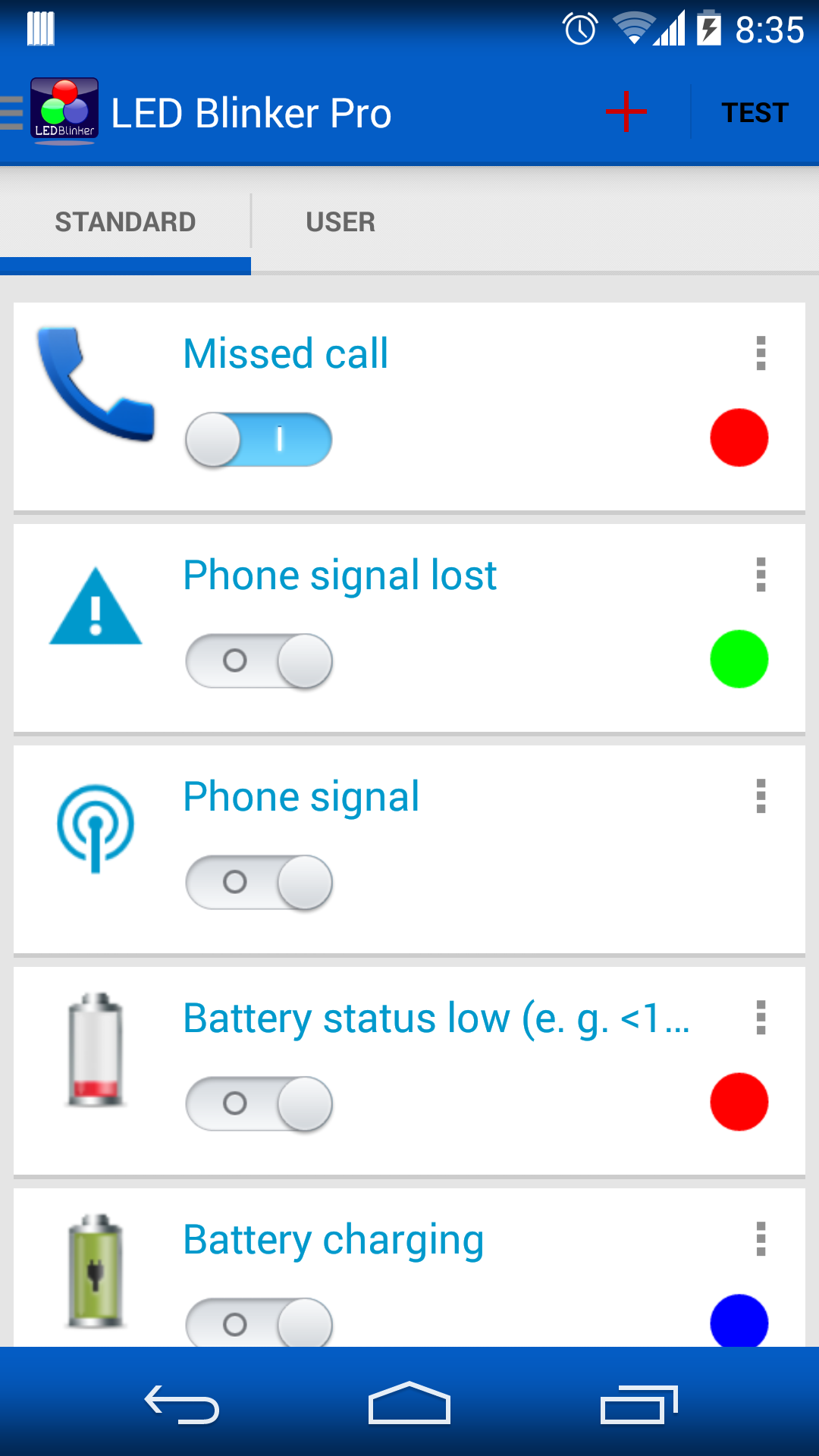Go back using the system back button
Image resolution: width=819 pixels, height=1456 pixels.
pos(182,1404)
